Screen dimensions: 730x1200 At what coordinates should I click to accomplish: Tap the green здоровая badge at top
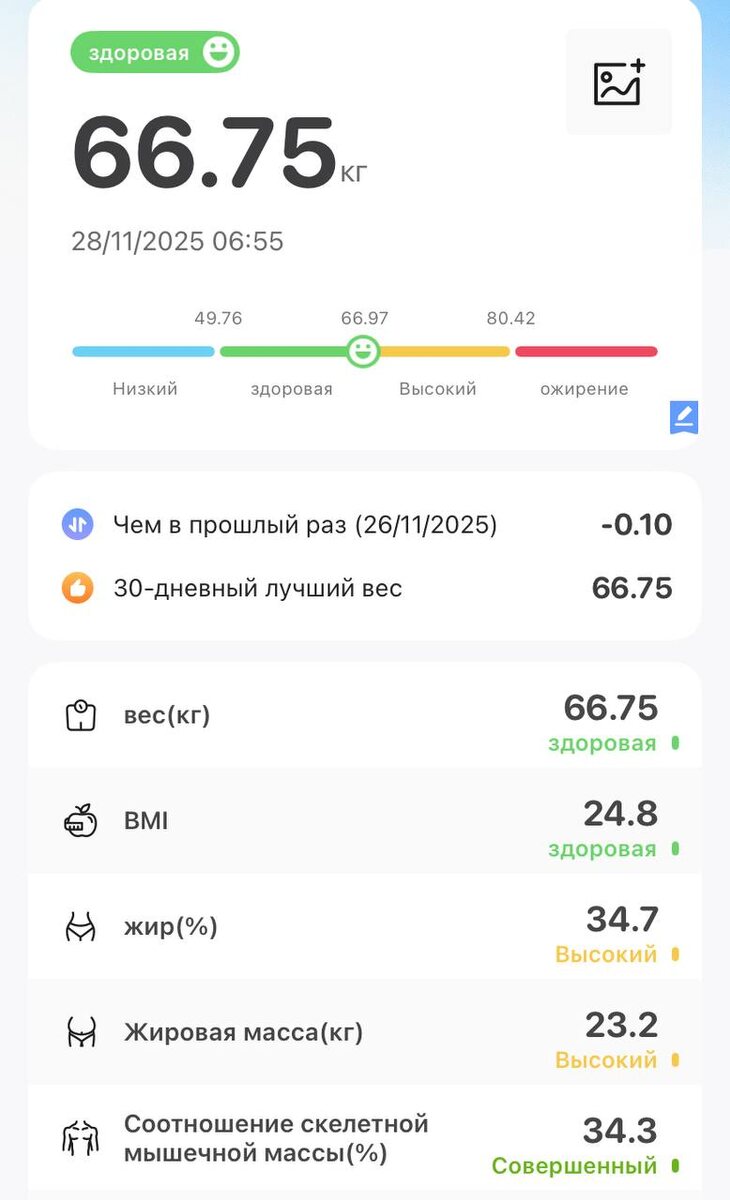(x=154, y=53)
